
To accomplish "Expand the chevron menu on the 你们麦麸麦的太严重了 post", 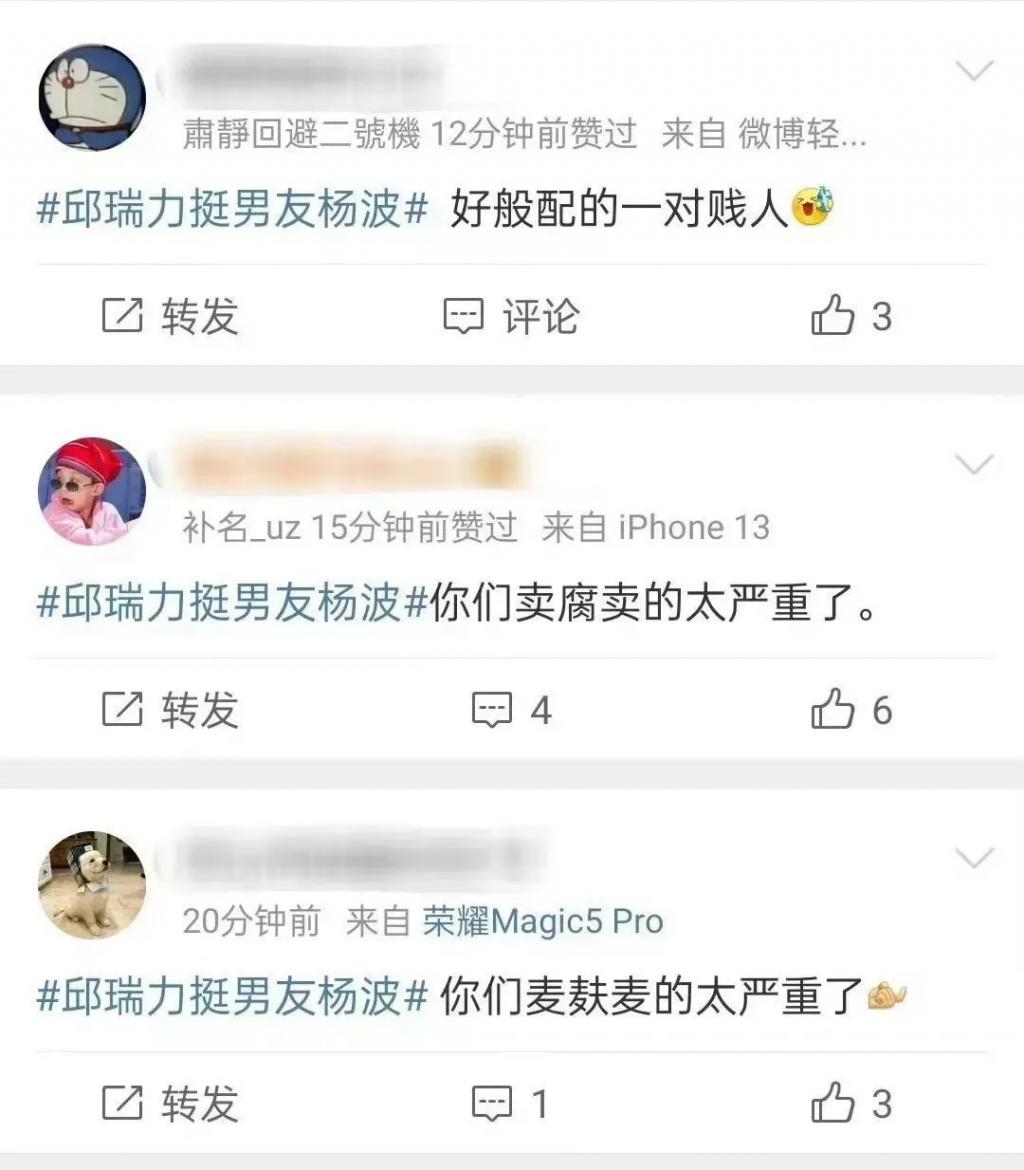I will pyautogui.click(x=974, y=858).
